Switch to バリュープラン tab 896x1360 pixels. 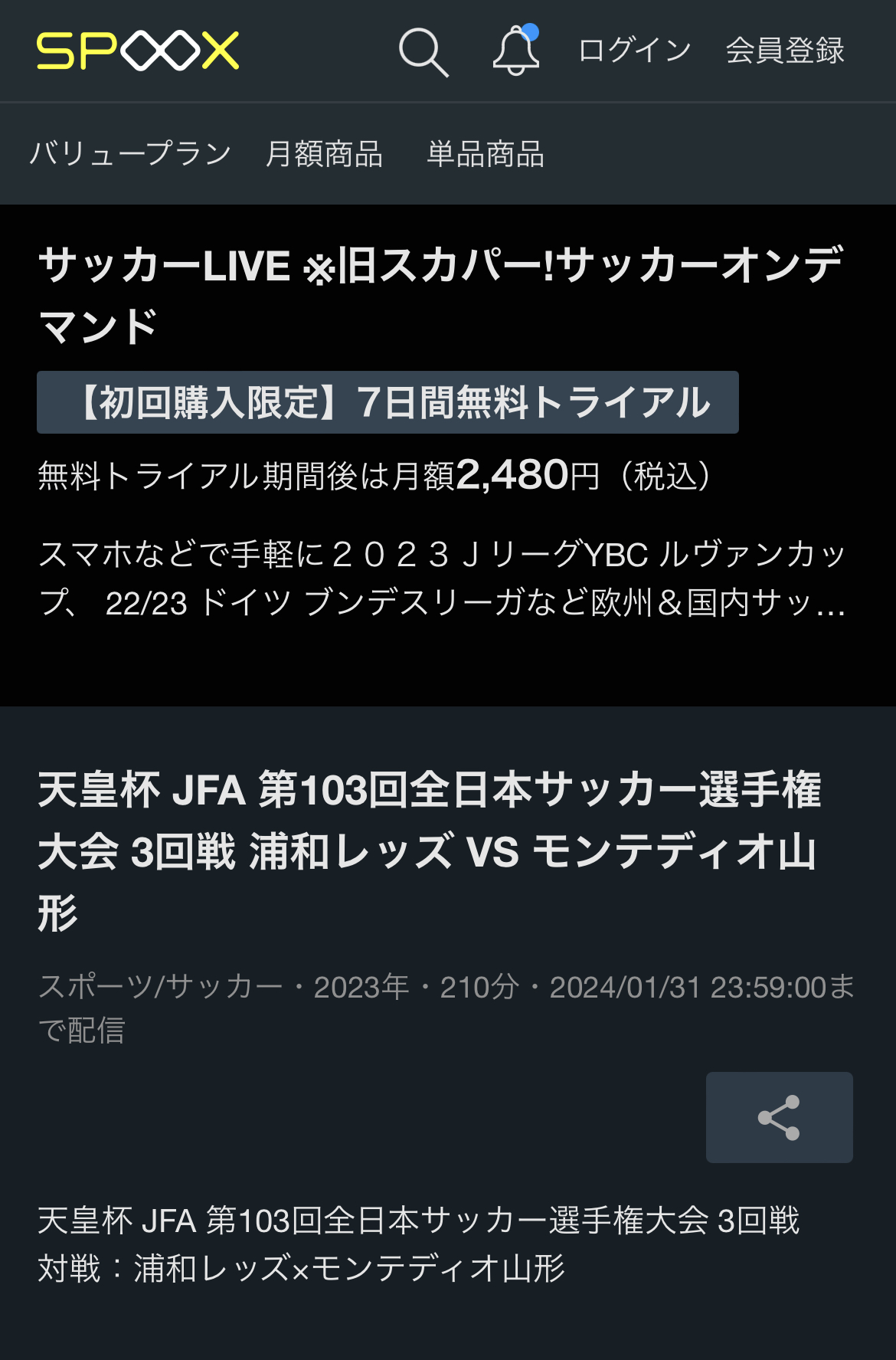click(130, 154)
